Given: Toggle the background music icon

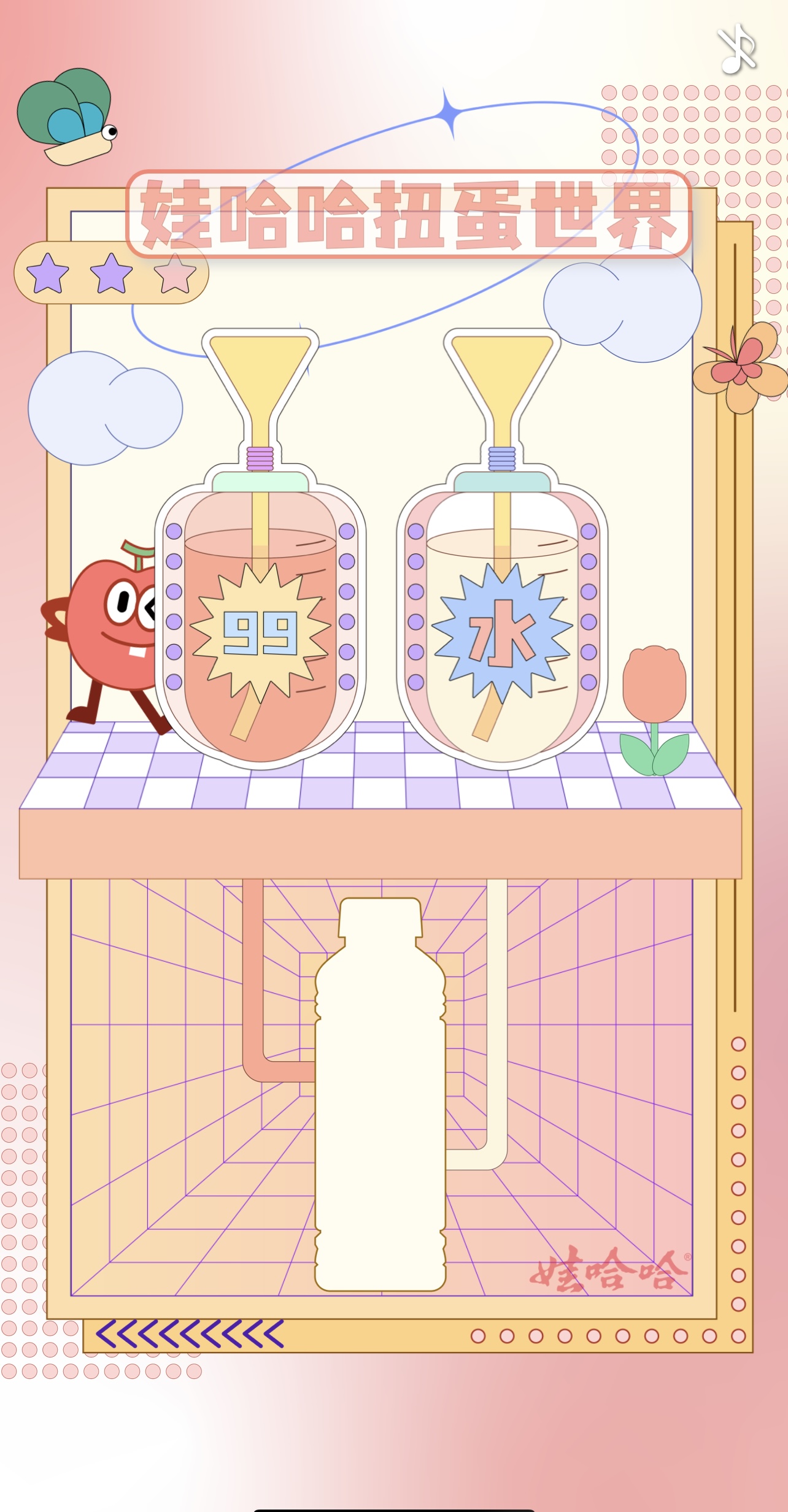Looking at the screenshot, I should (x=737, y=50).
